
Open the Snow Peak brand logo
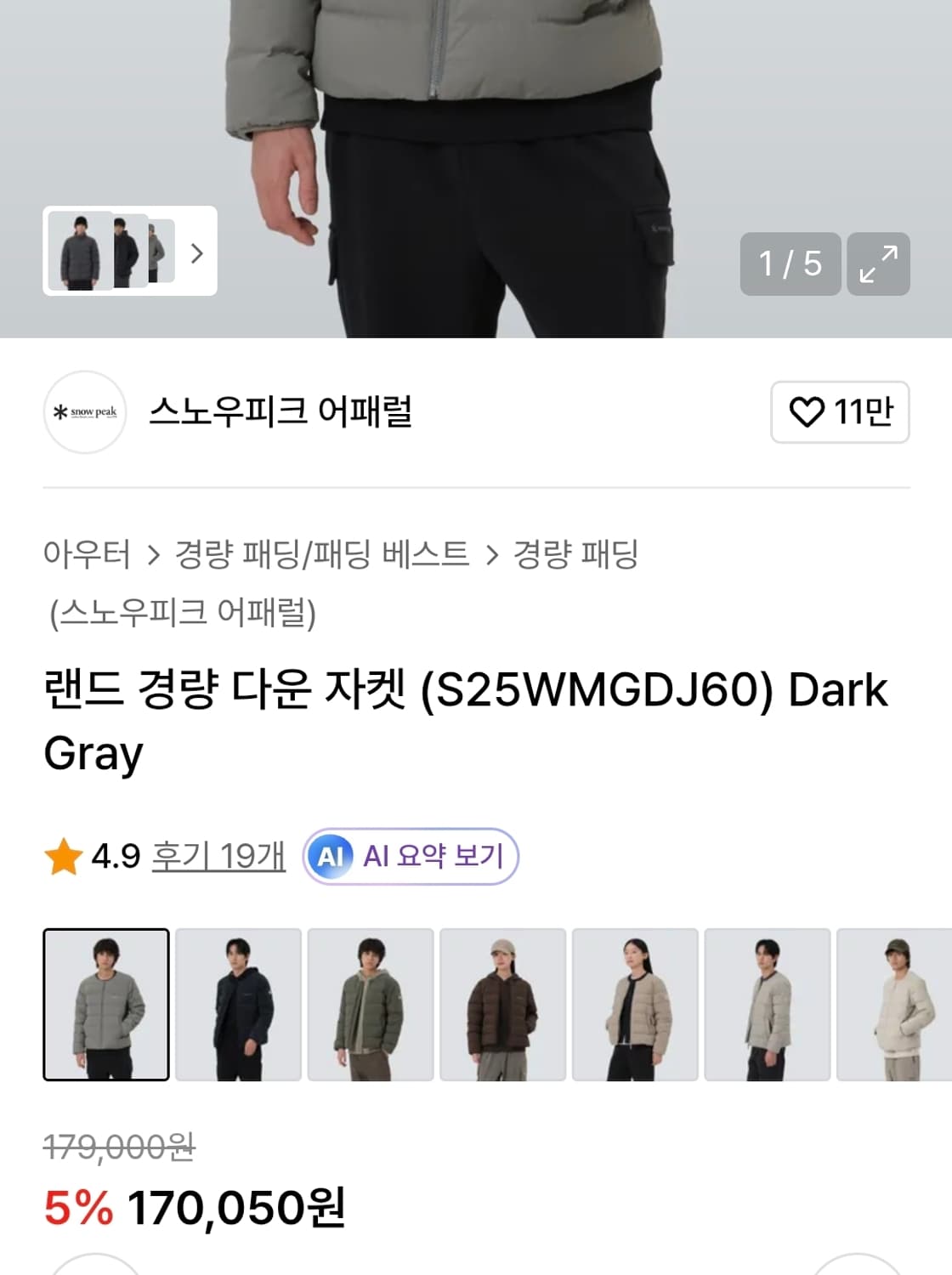tap(84, 412)
